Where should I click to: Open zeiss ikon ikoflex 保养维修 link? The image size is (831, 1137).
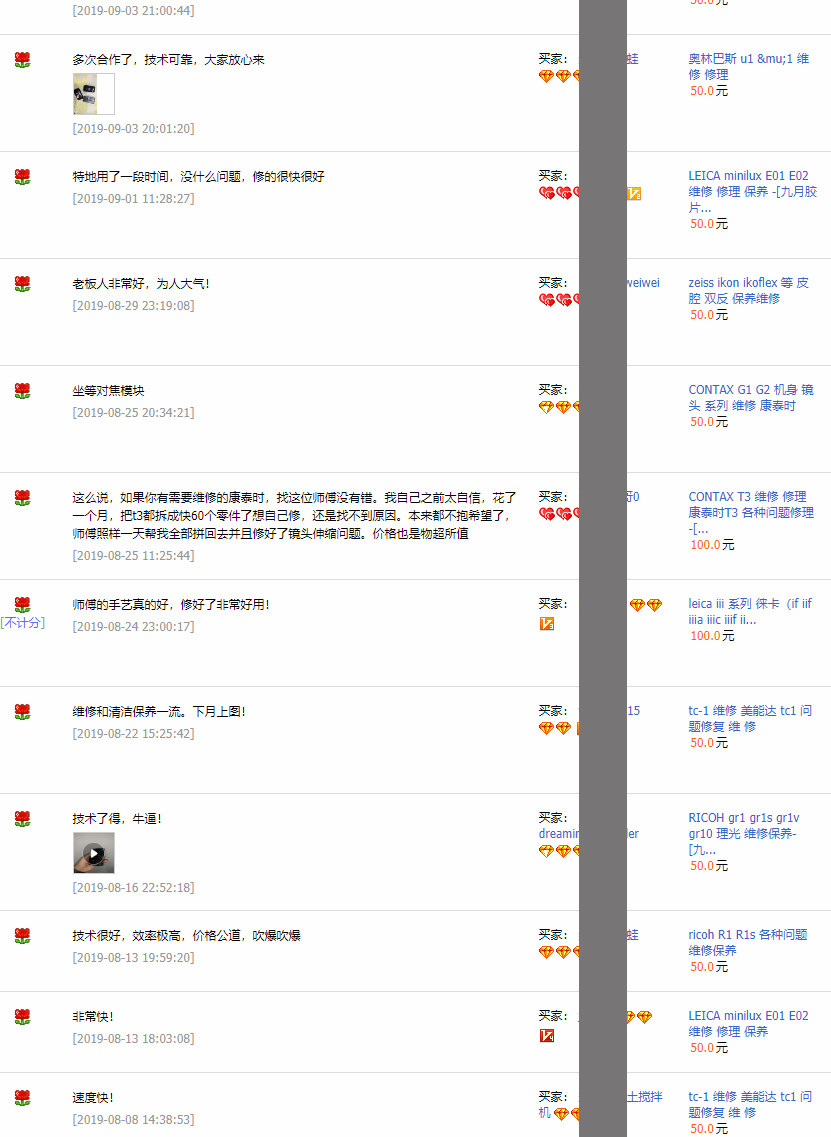[x=748, y=290]
